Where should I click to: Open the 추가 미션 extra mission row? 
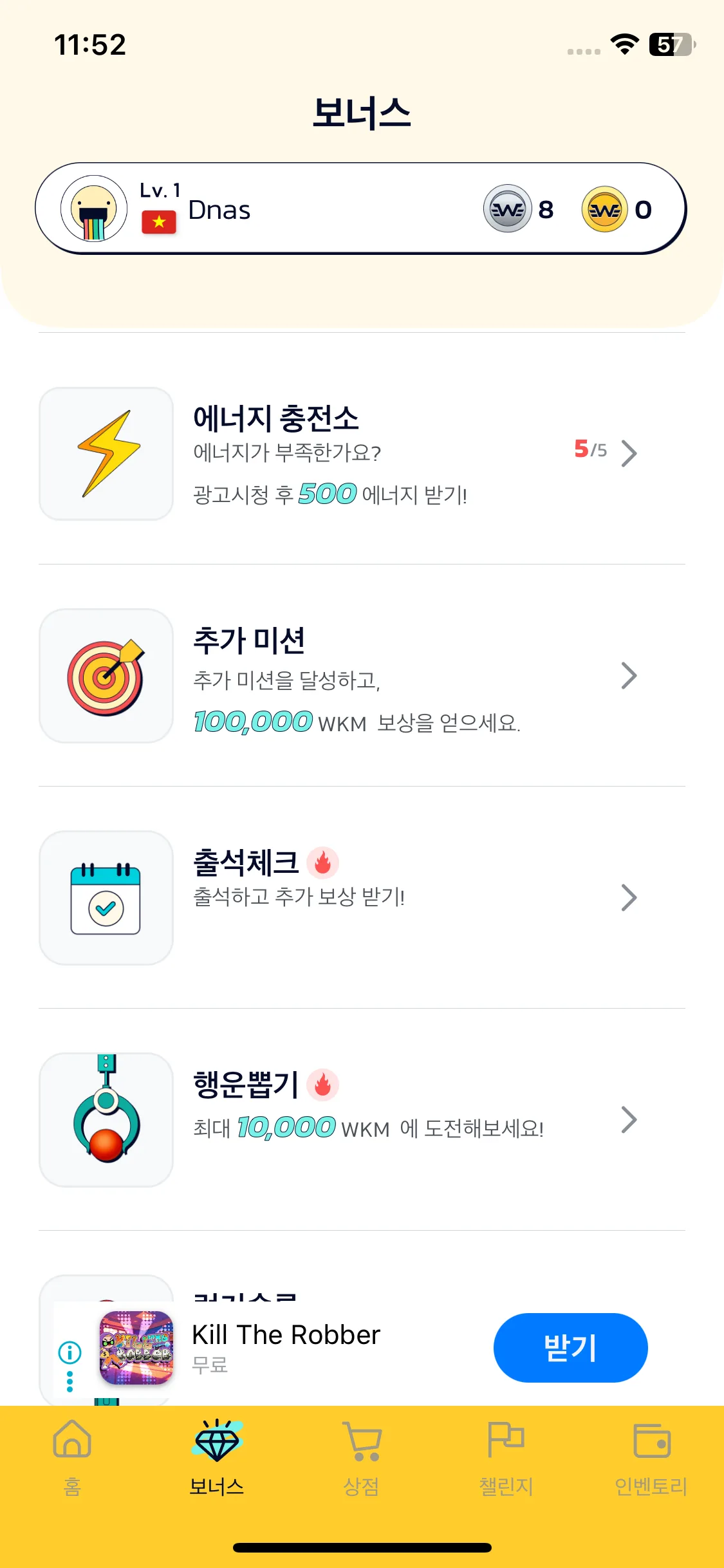click(360, 676)
